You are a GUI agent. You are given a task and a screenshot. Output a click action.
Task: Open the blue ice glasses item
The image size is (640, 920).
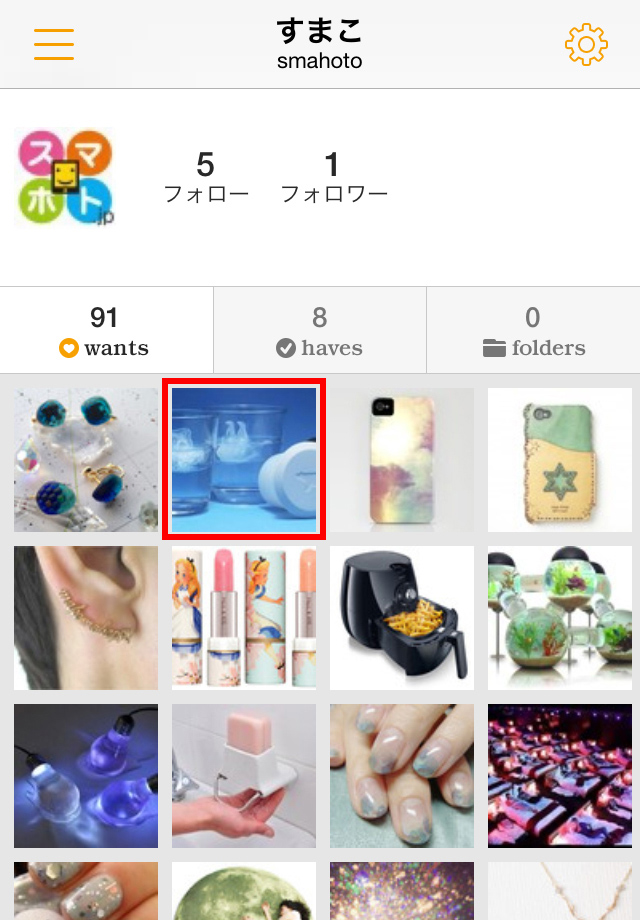click(x=244, y=460)
